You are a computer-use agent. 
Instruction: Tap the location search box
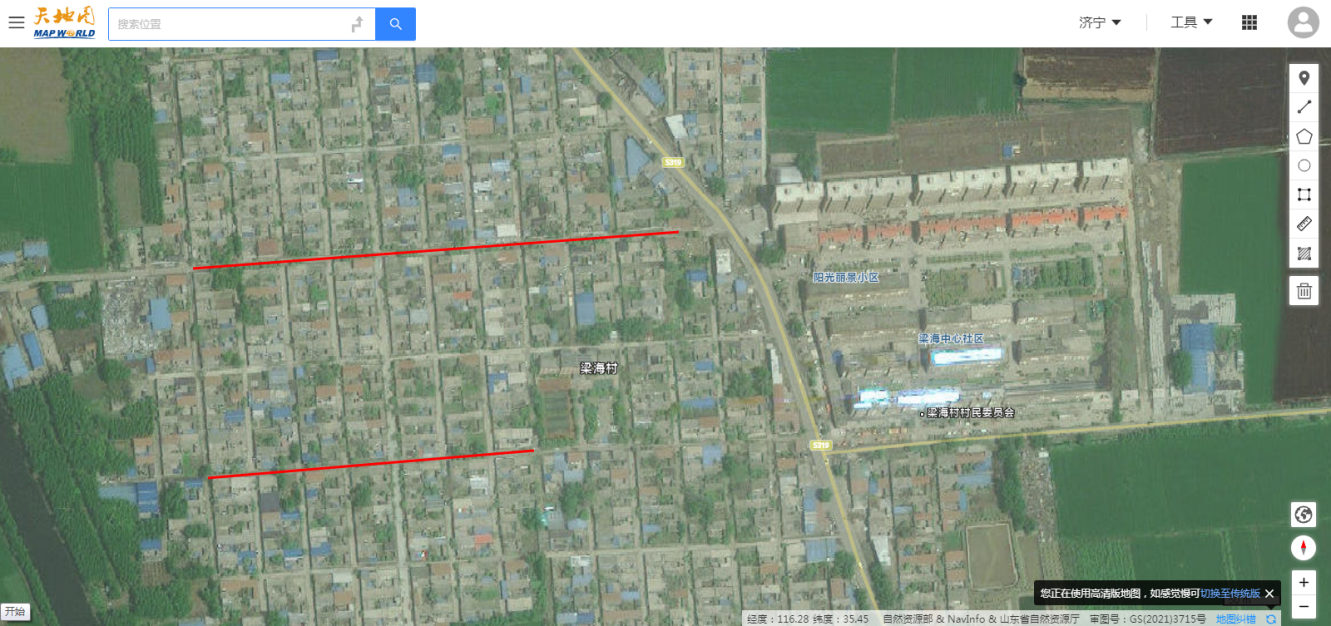coord(230,24)
